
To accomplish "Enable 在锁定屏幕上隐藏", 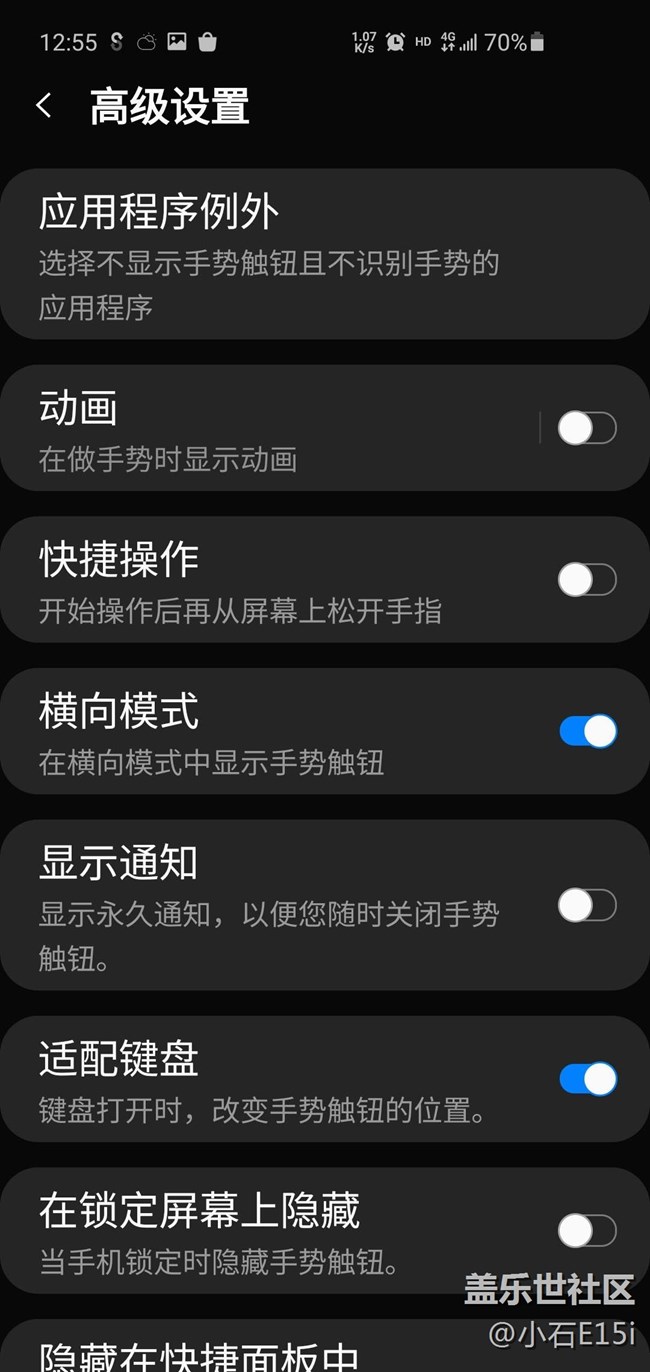I will [587, 1230].
